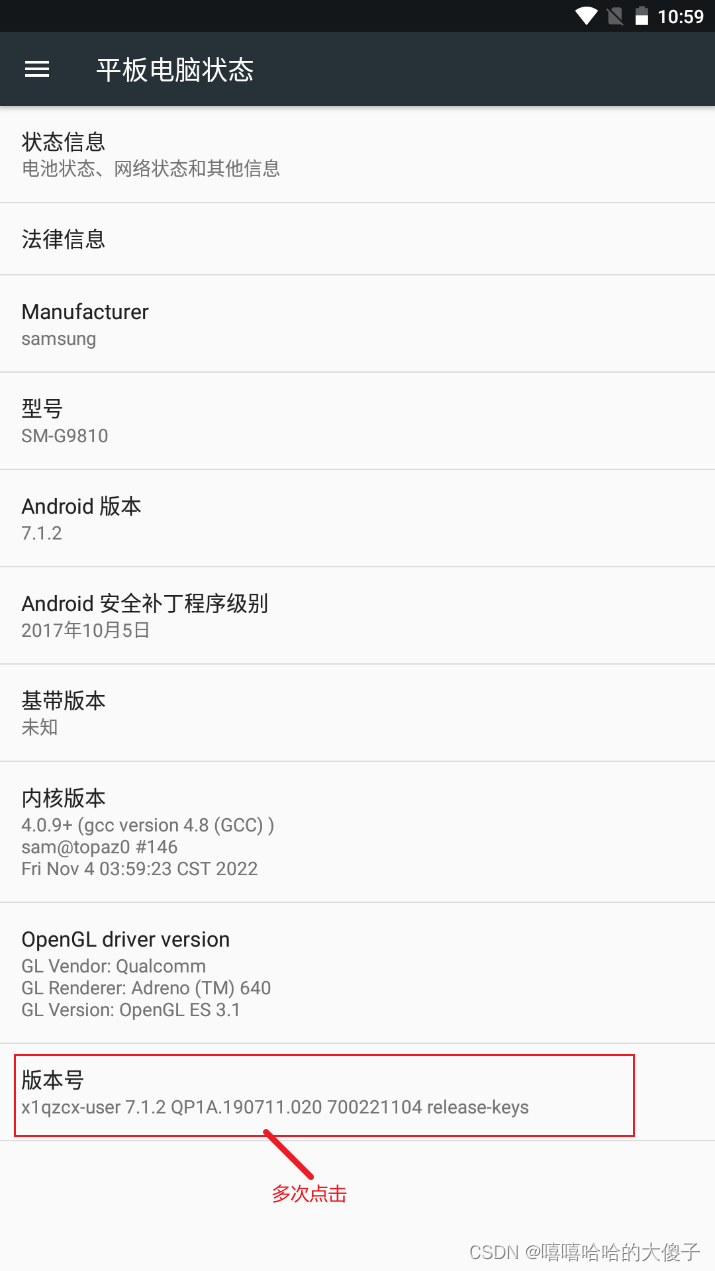Open 状态信息 row
Viewport: 715px width, 1271px height.
click(x=357, y=154)
